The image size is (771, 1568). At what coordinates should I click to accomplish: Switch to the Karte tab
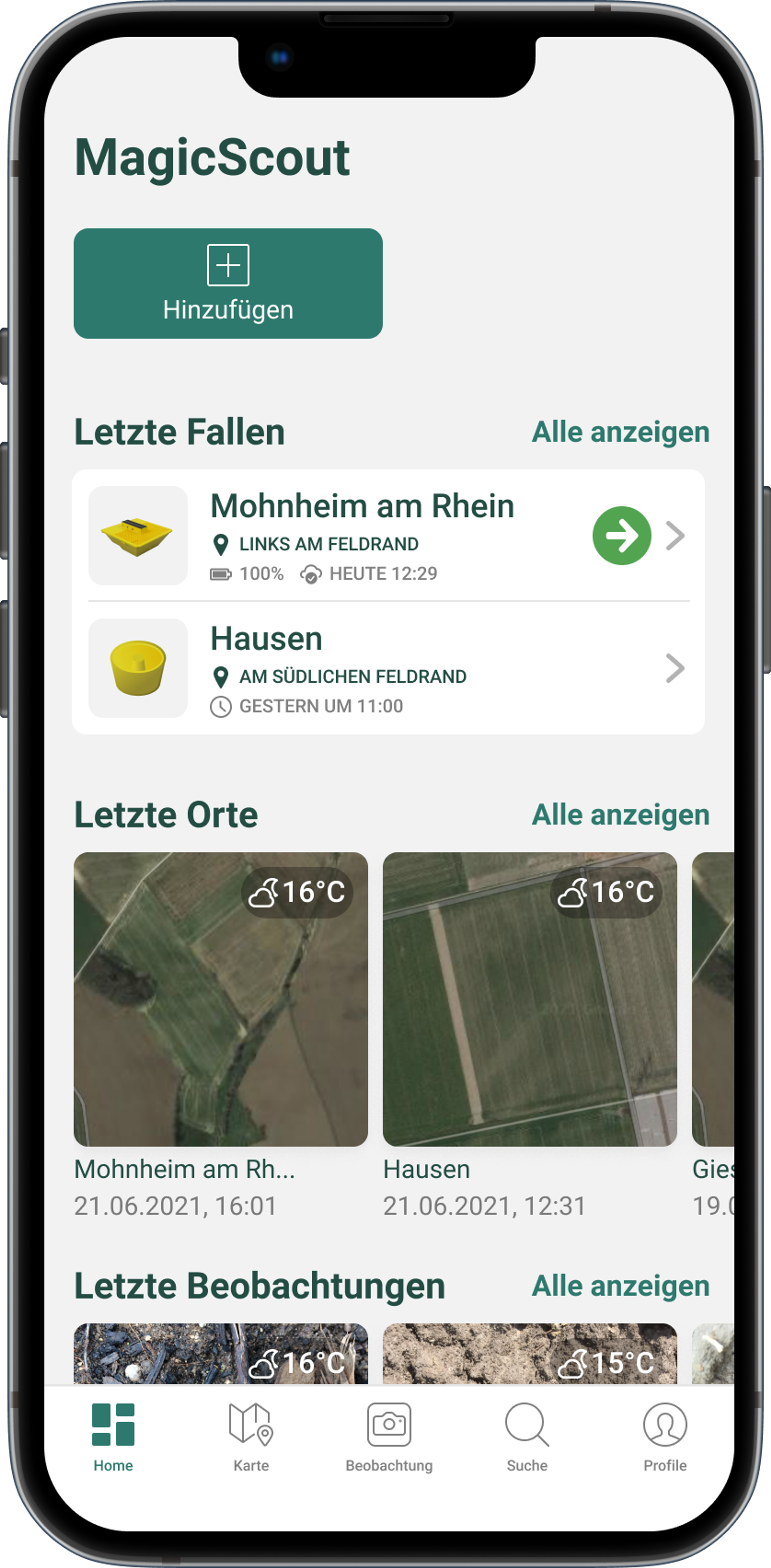point(251,1436)
